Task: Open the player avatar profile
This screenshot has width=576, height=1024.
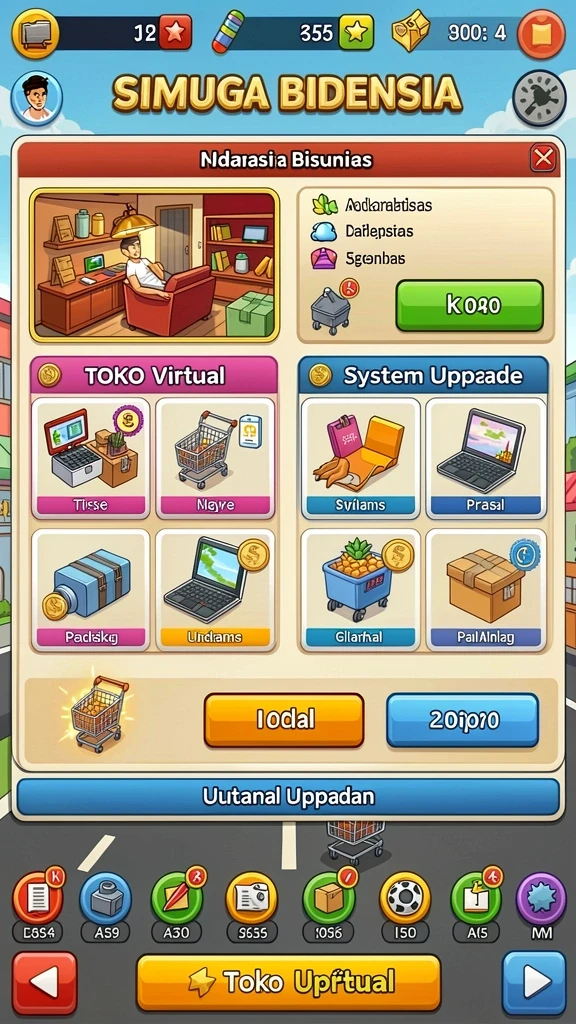Action: pyautogui.click(x=37, y=98)
